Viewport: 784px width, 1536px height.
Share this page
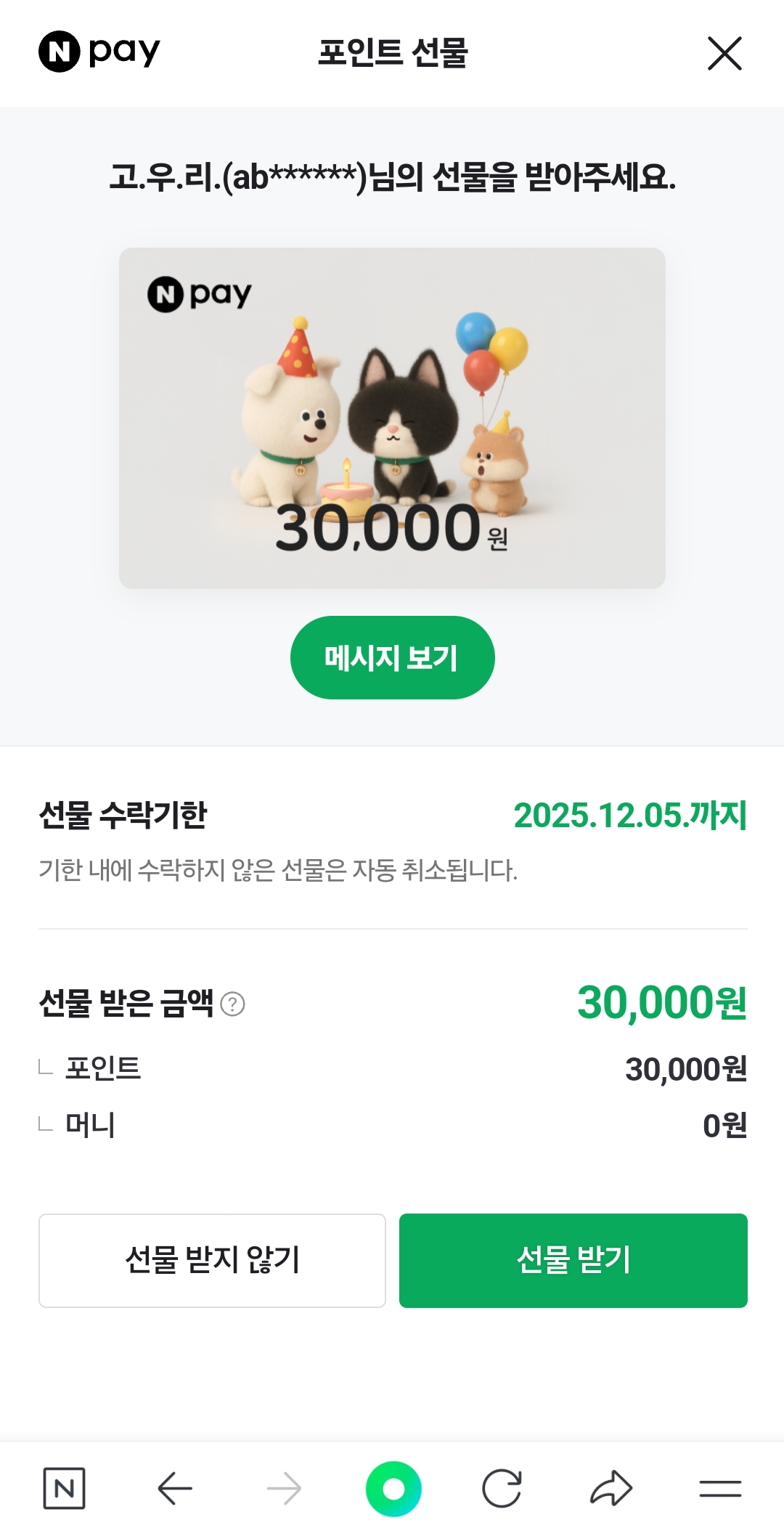point(611,1489)
